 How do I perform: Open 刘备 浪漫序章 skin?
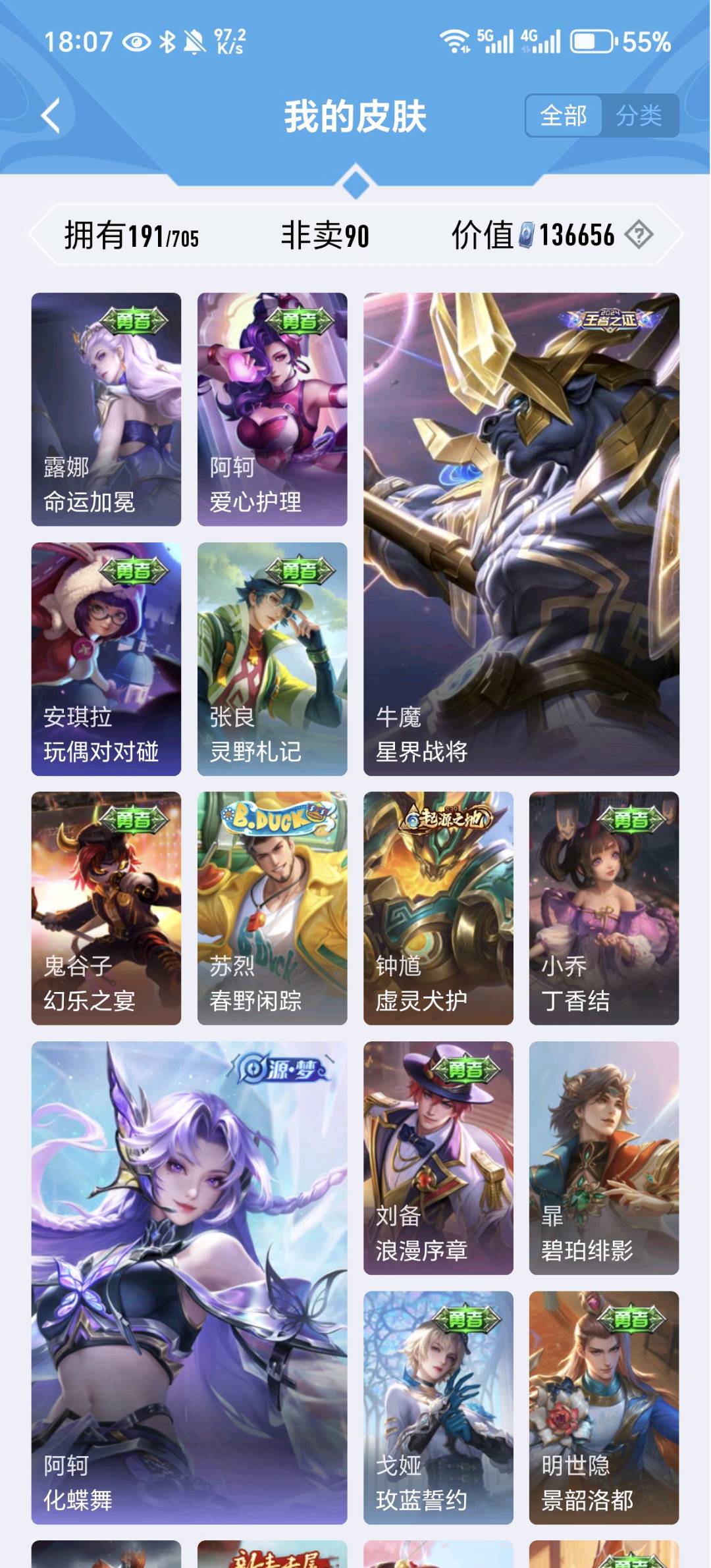click(x=438, y=1157)
